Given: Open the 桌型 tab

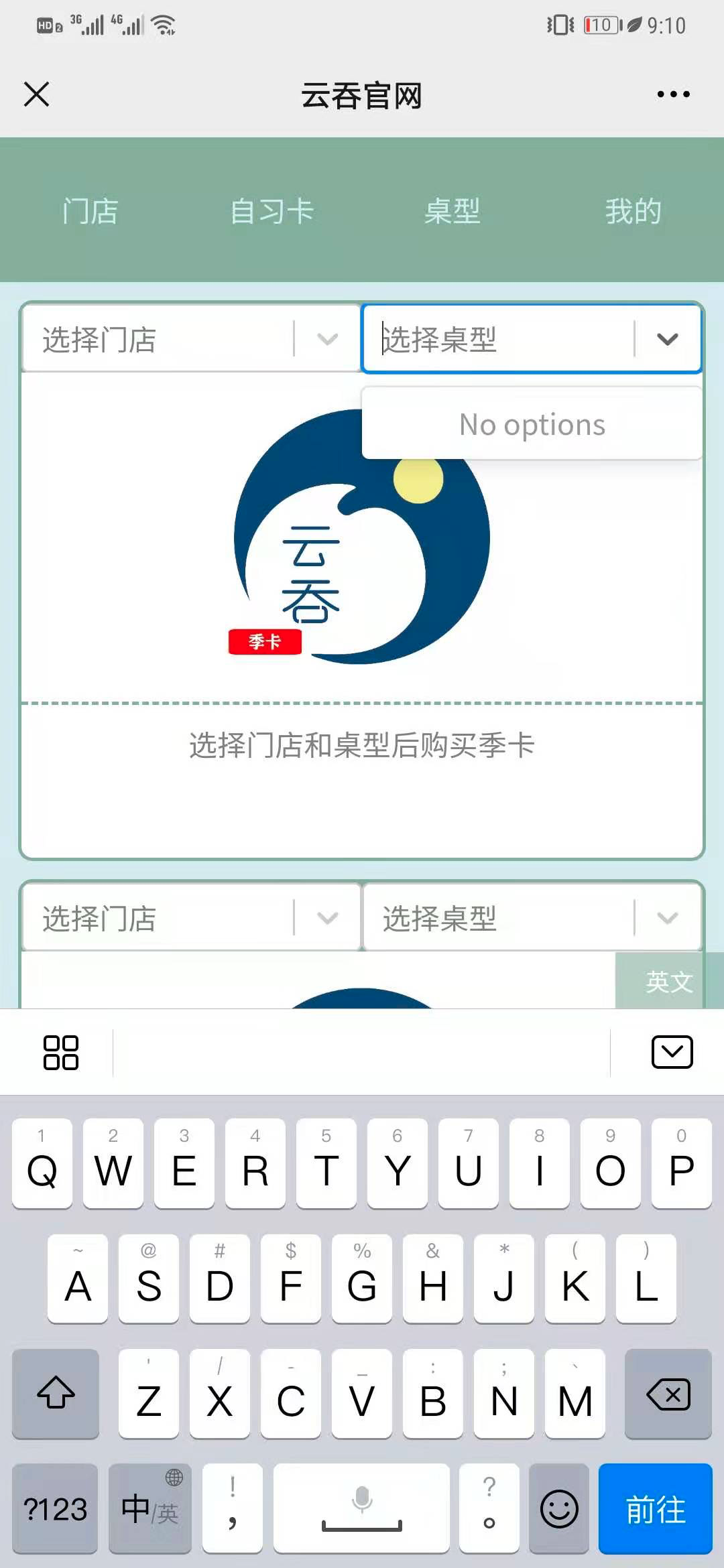Looking at the screenshot, I should [452, 211].
